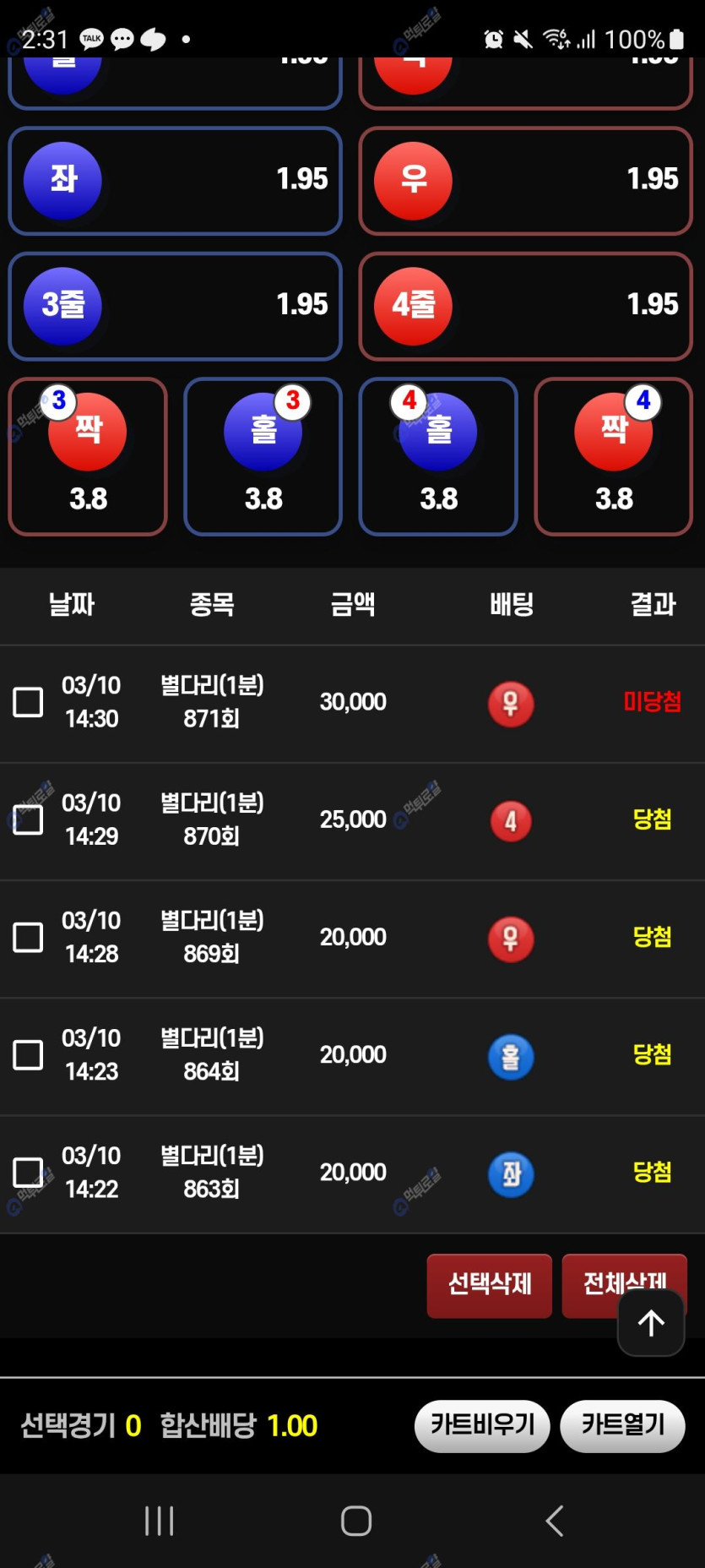
Task: Tap 선택삭제 to delete selected bets
Action: (489, 1285)
